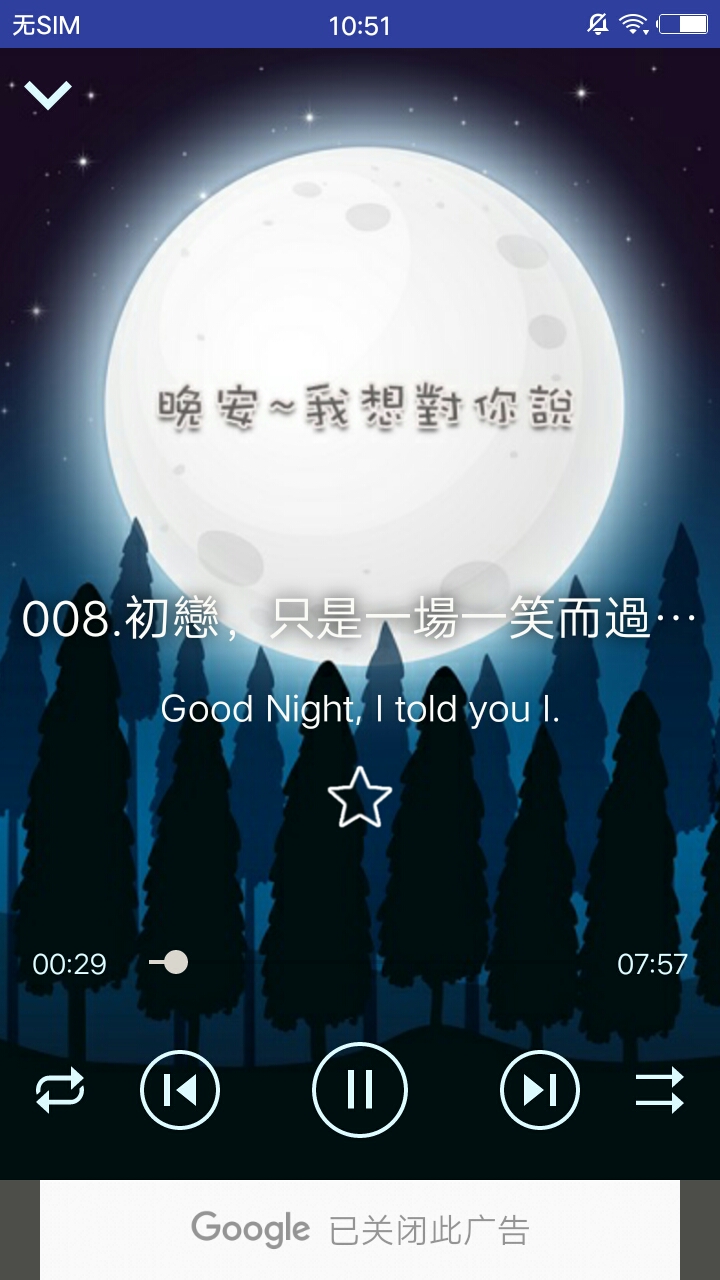Go back to the previous track
Image resolution: width=720 pixels, height=1280 pixels.
pos(180,1090)
